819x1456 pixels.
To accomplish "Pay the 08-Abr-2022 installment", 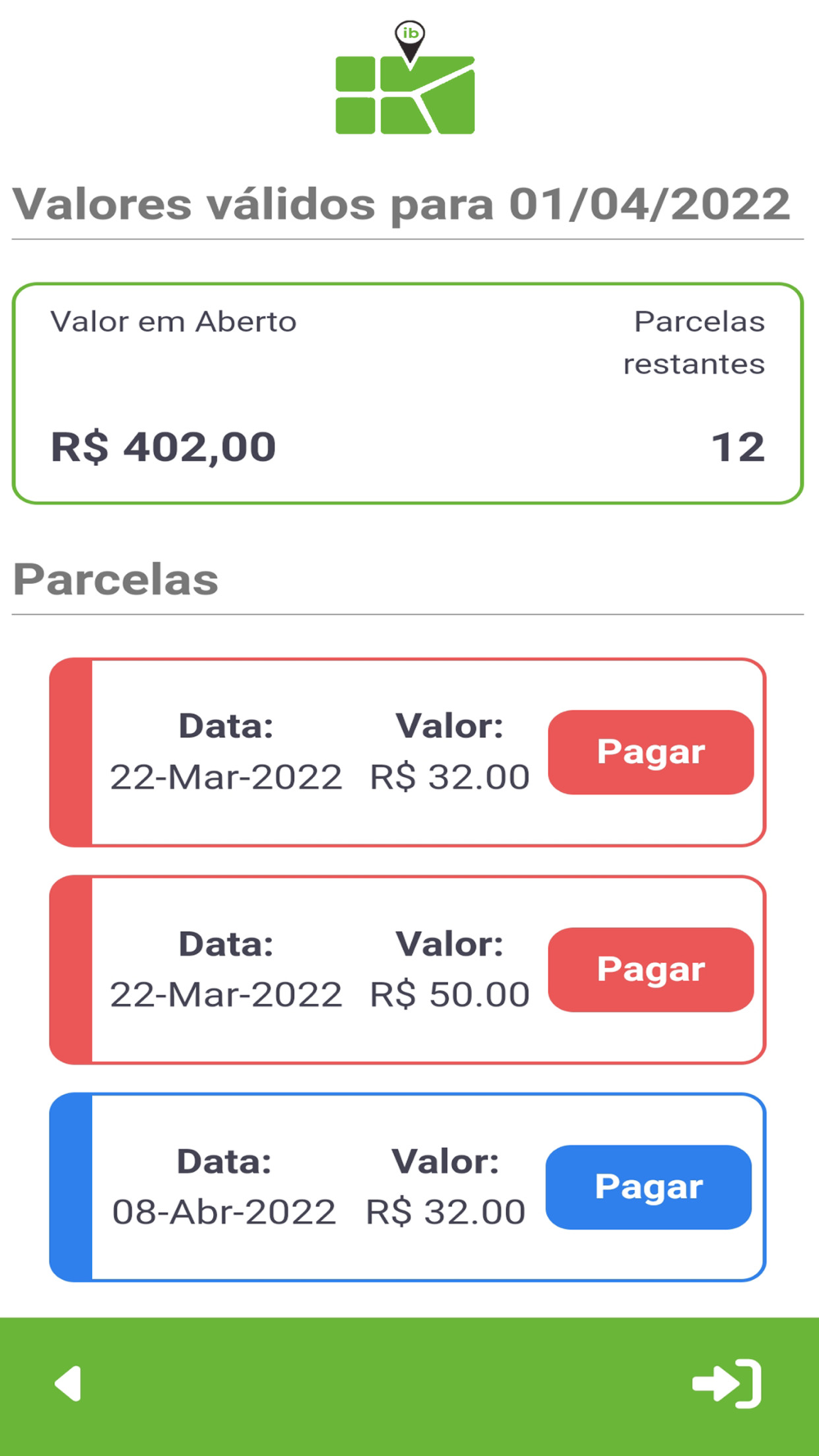I will point(649,1187).
